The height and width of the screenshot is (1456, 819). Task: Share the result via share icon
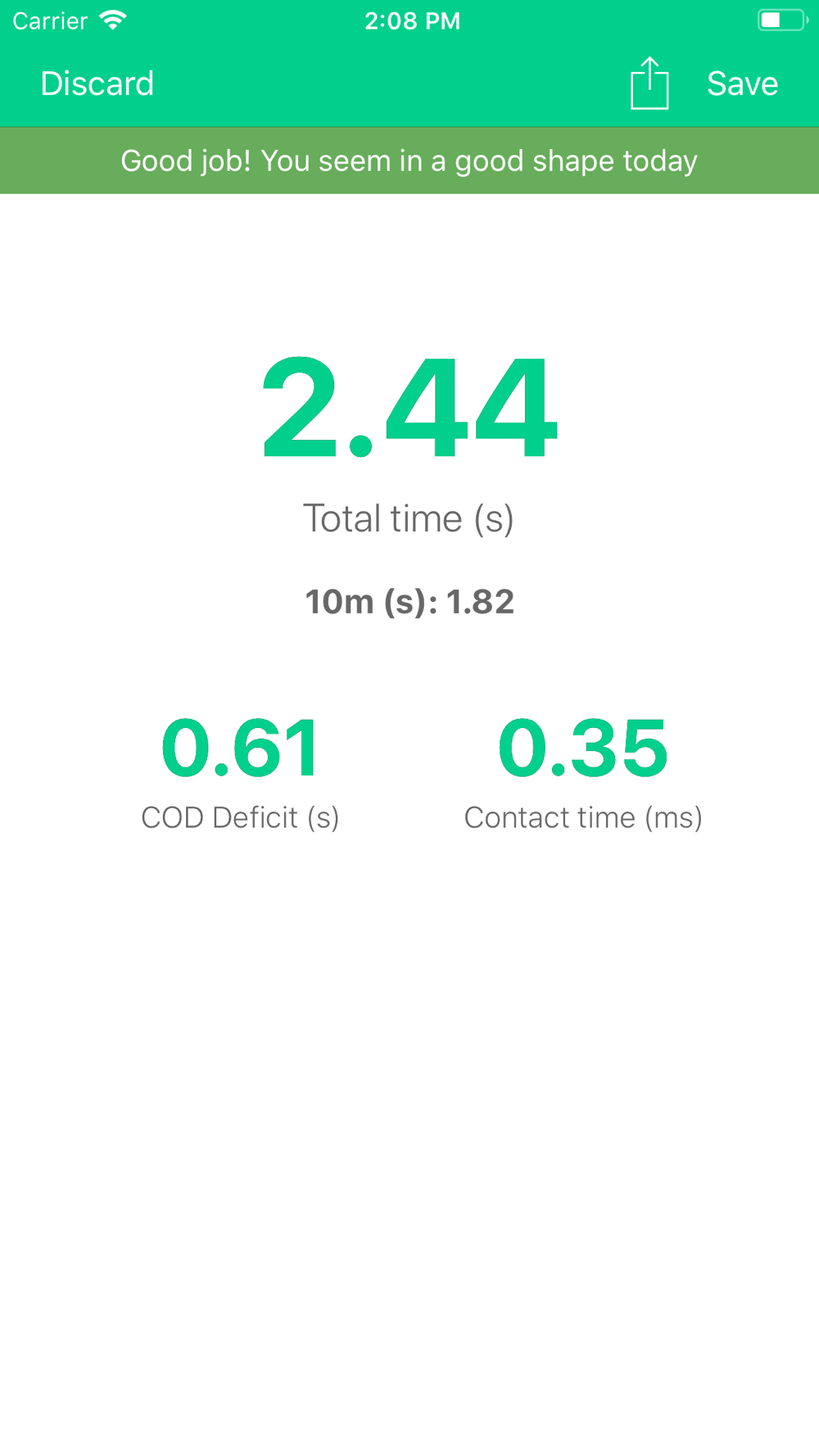649,83
